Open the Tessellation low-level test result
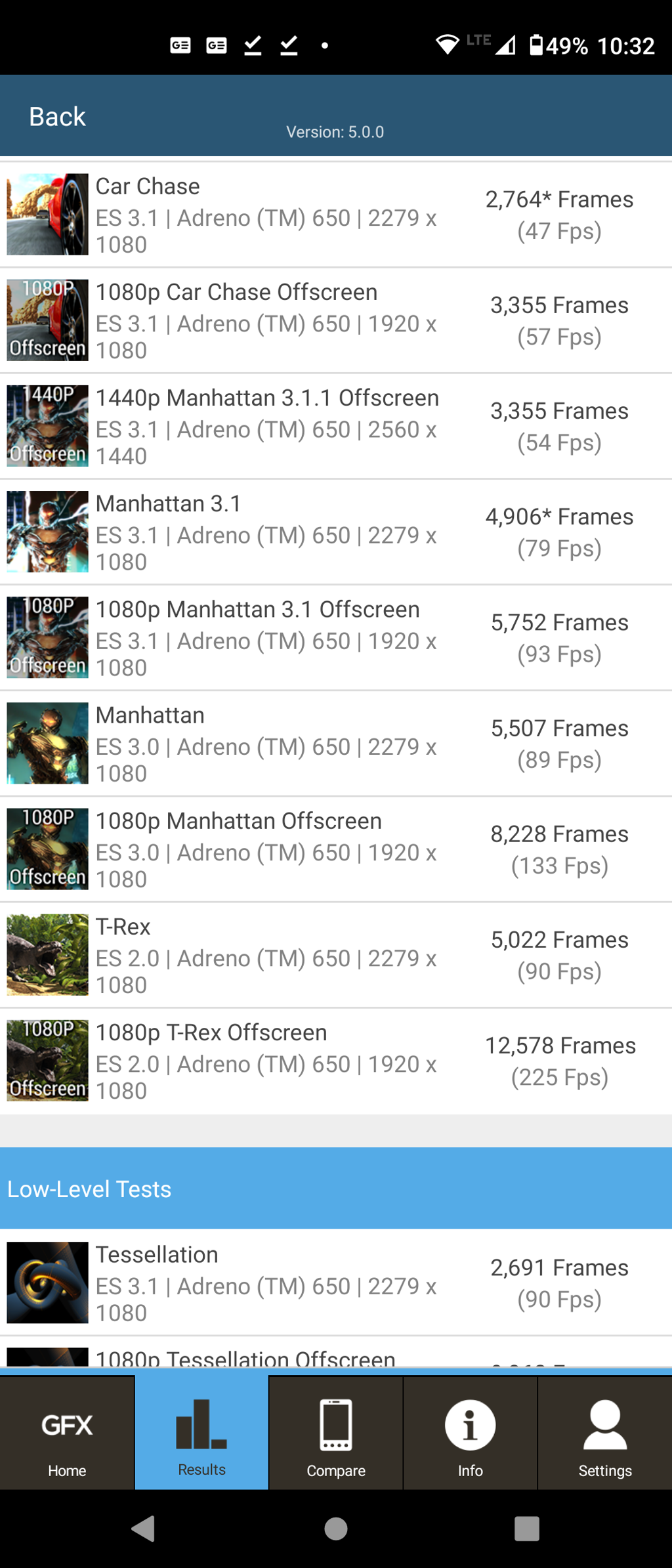This screenshot has height=1568, width=672. click(x=335, y=1282)
